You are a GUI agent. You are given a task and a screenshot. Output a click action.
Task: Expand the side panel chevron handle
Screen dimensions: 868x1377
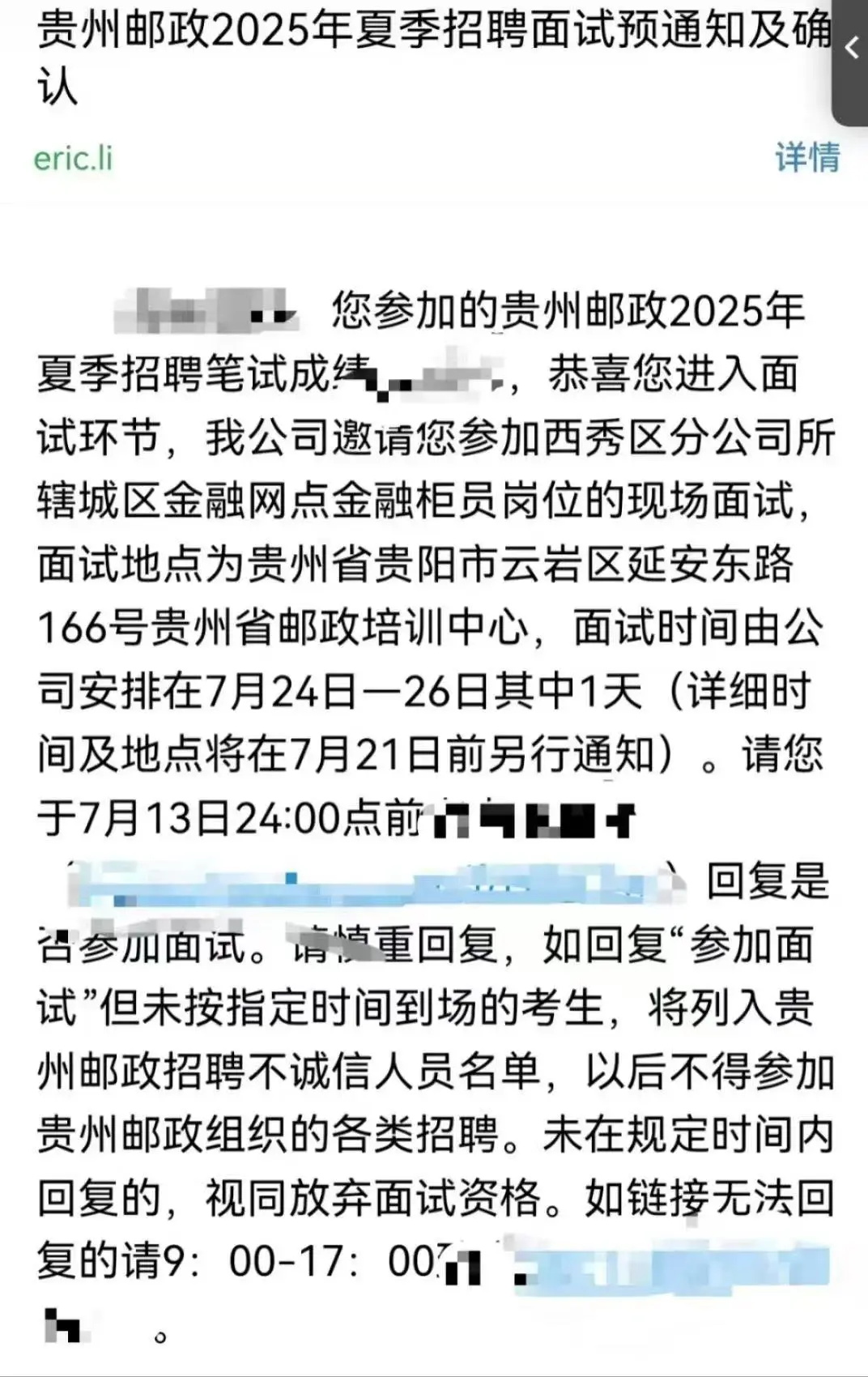pyautogui.click(x=851, y=50)
